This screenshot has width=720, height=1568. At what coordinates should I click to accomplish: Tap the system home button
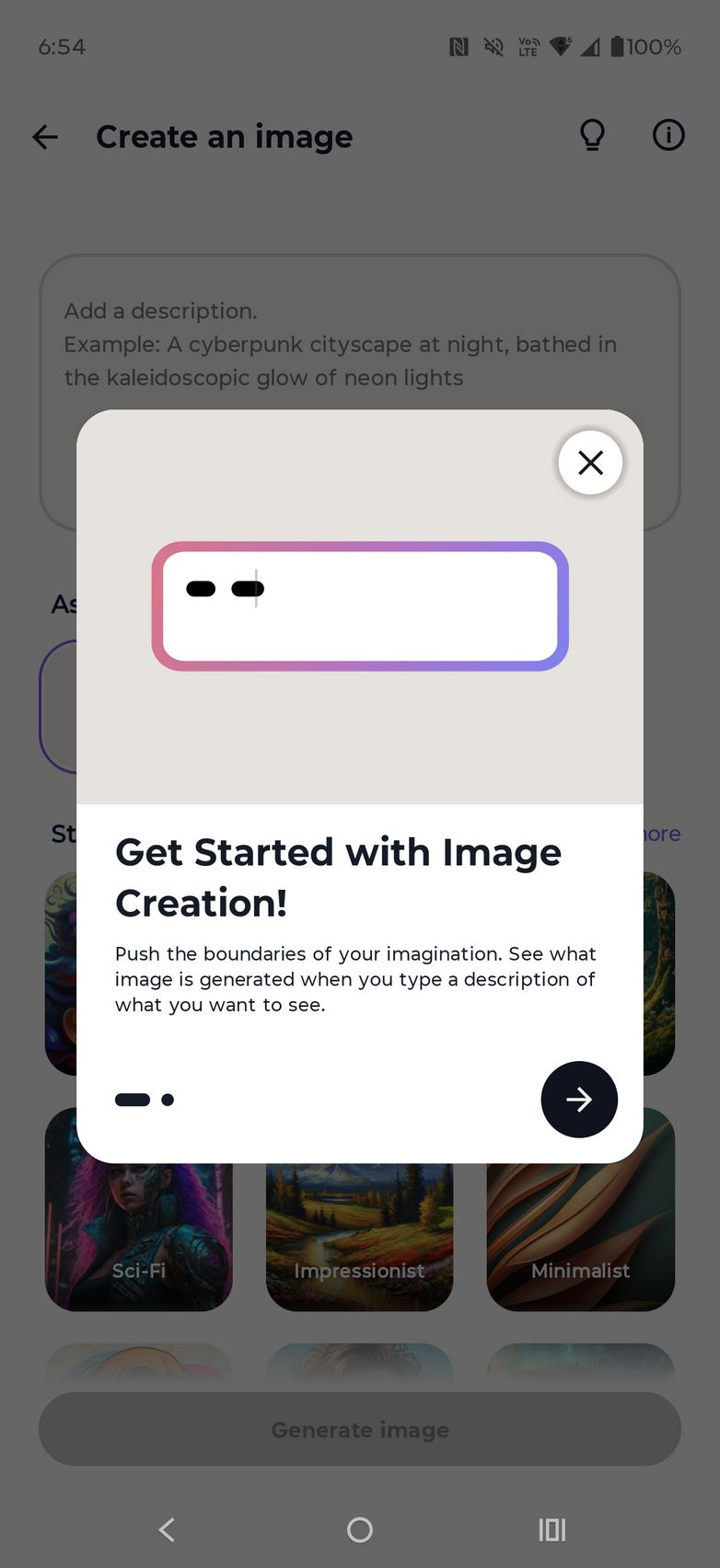(359, 1529)
